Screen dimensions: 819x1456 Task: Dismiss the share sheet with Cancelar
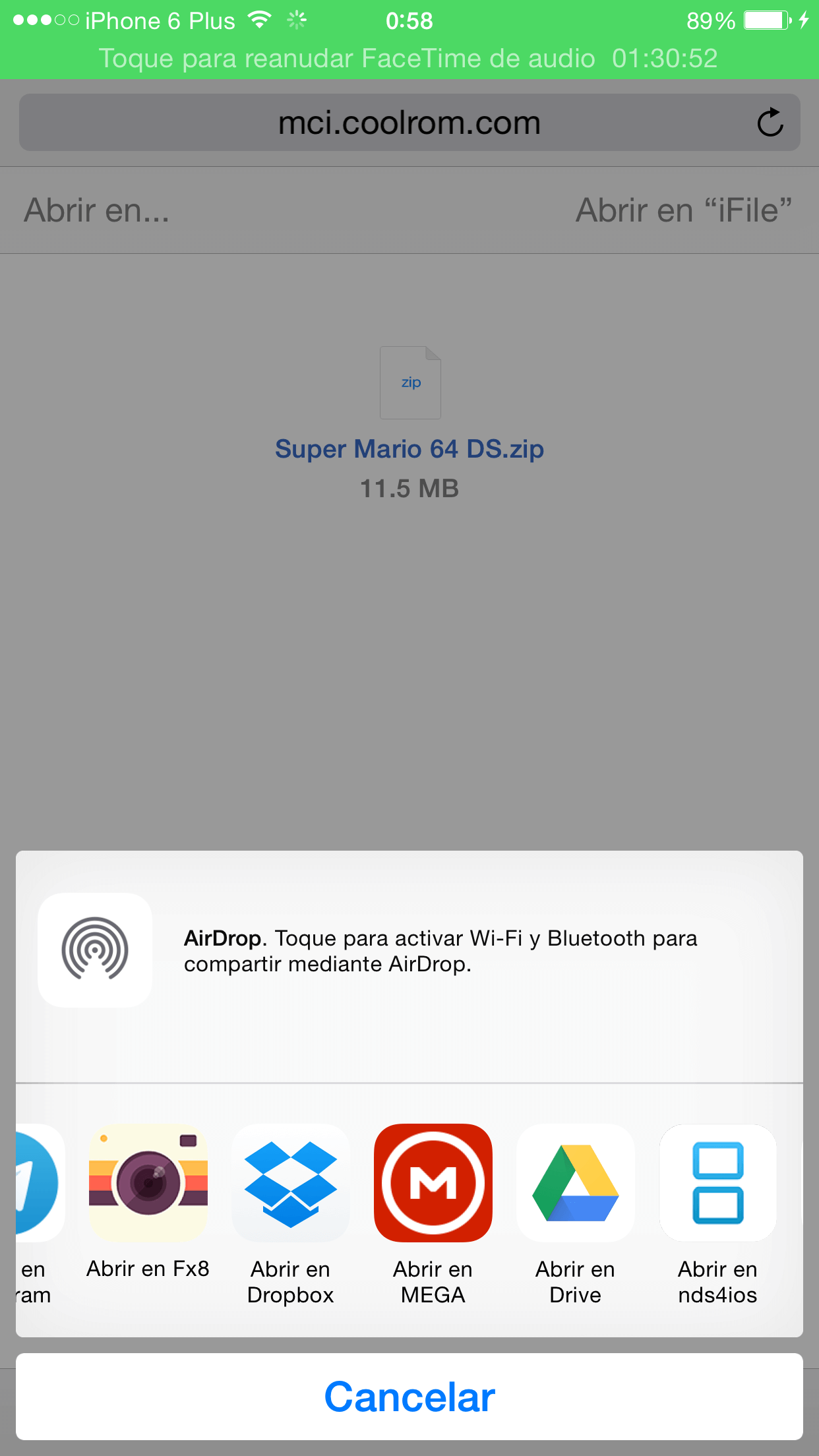point(409,1397)
